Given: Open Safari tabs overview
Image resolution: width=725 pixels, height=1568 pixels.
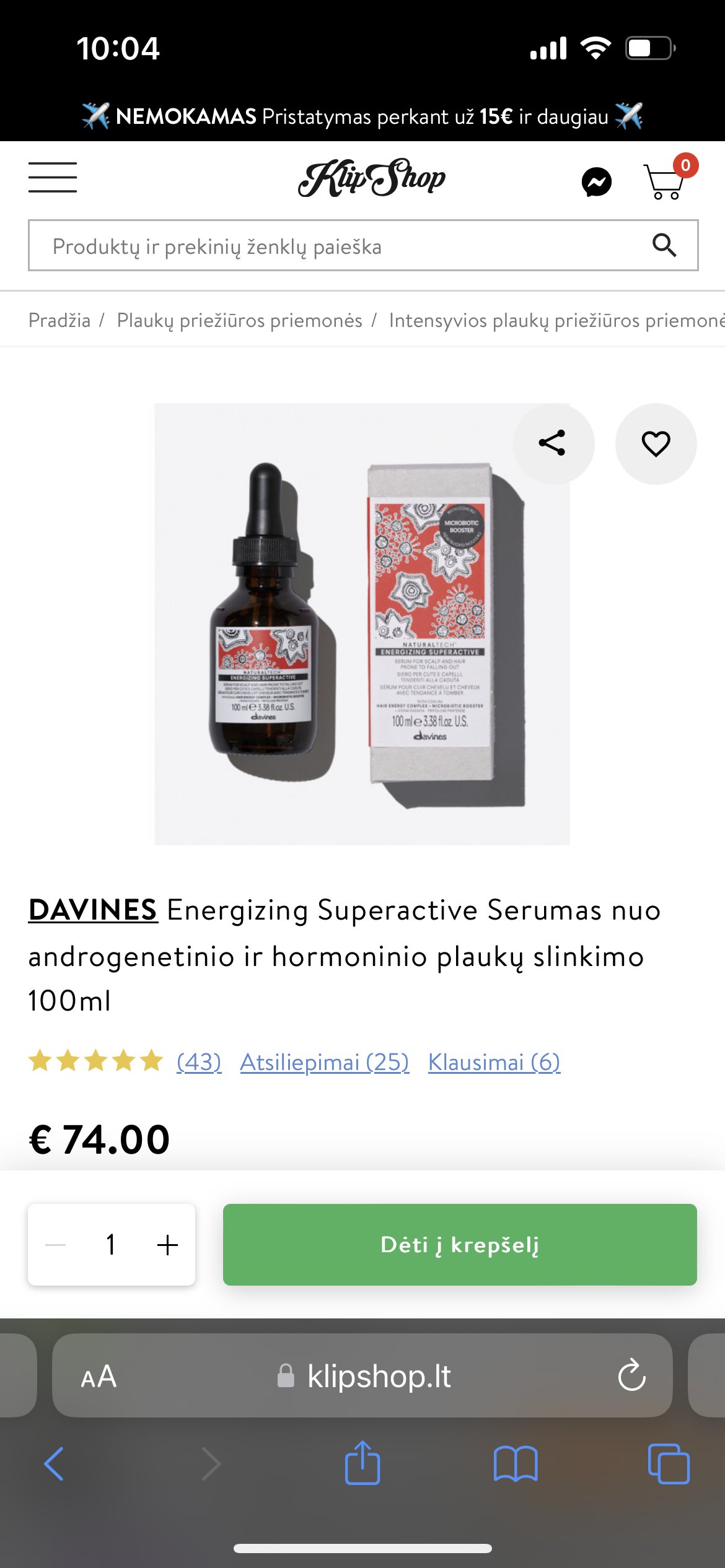Looking at the screenshot, I should coord(668,1464).
